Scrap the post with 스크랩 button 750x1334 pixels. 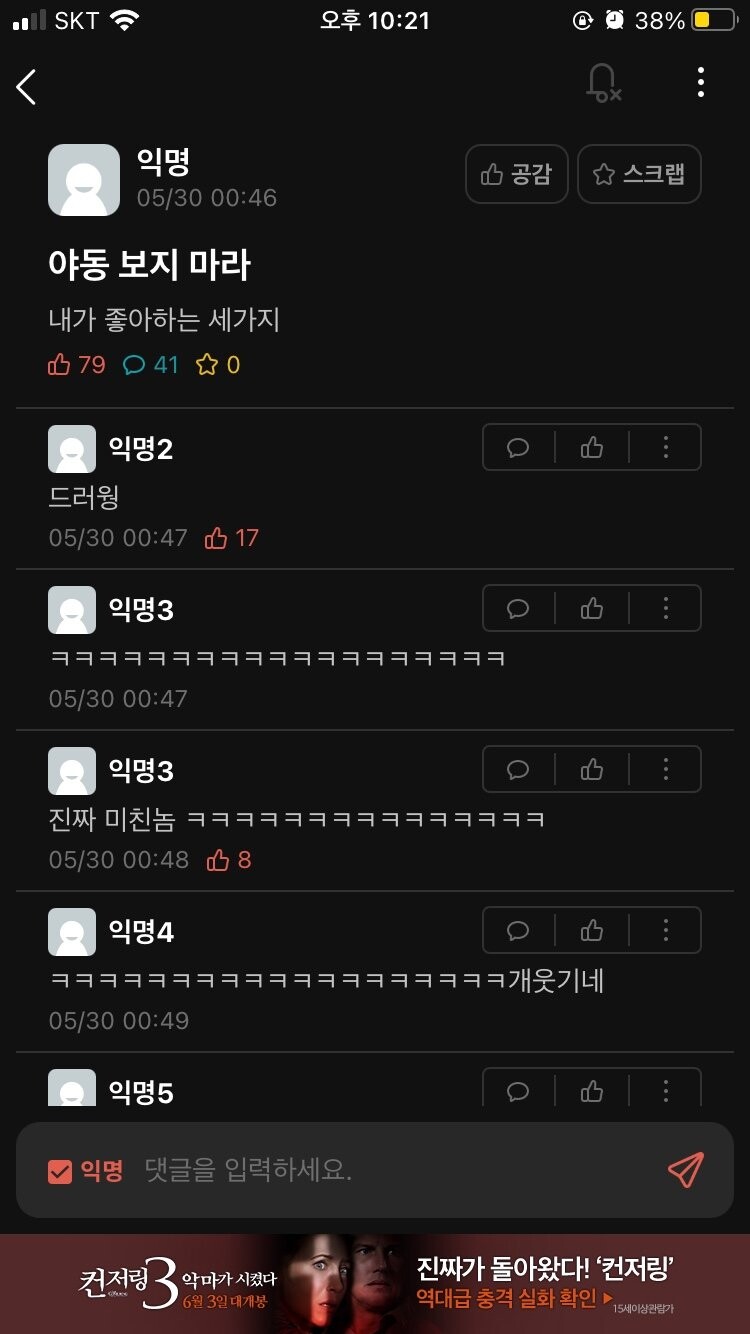[x=640, y=175]
